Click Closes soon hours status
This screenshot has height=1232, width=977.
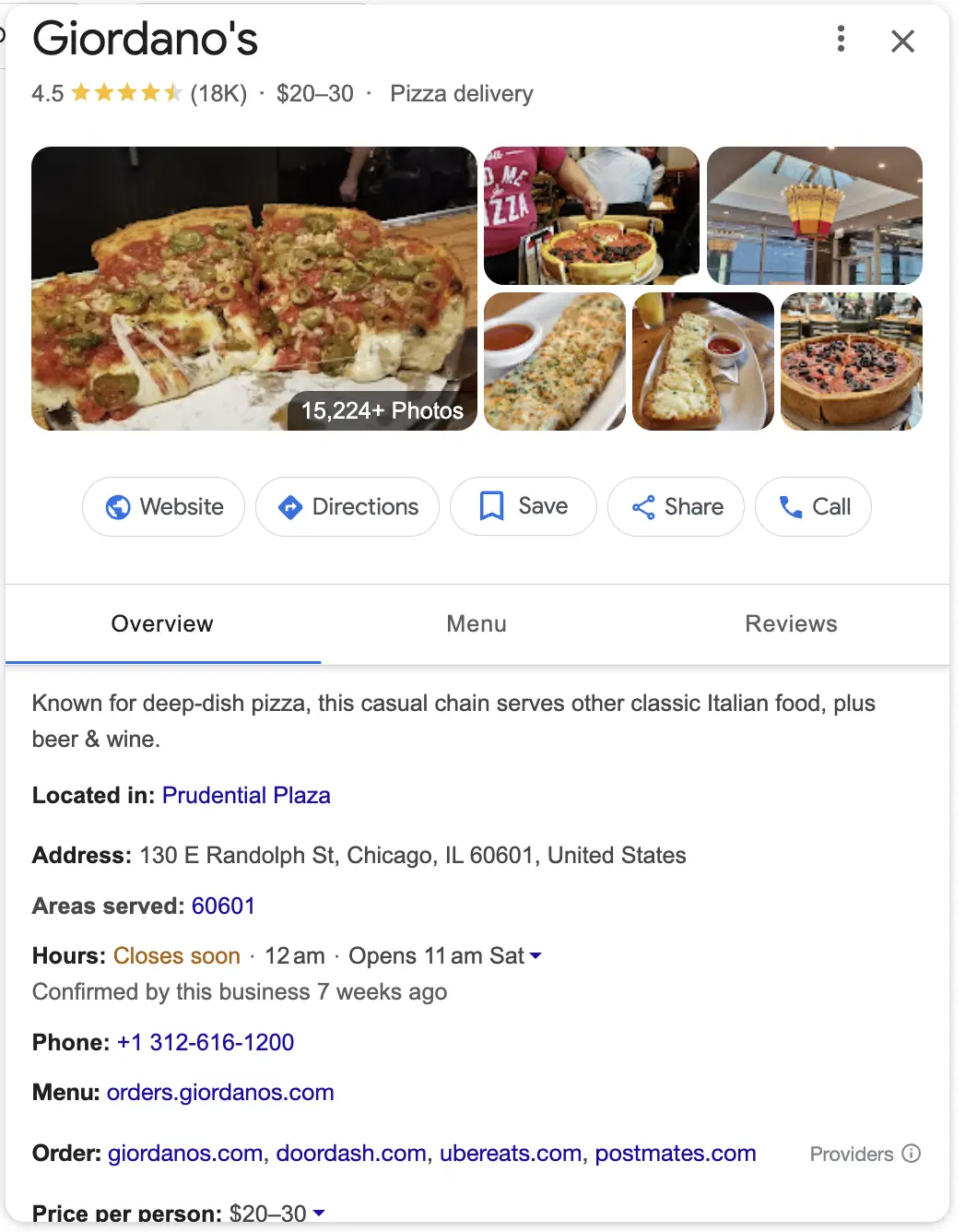tap(176, 955)
